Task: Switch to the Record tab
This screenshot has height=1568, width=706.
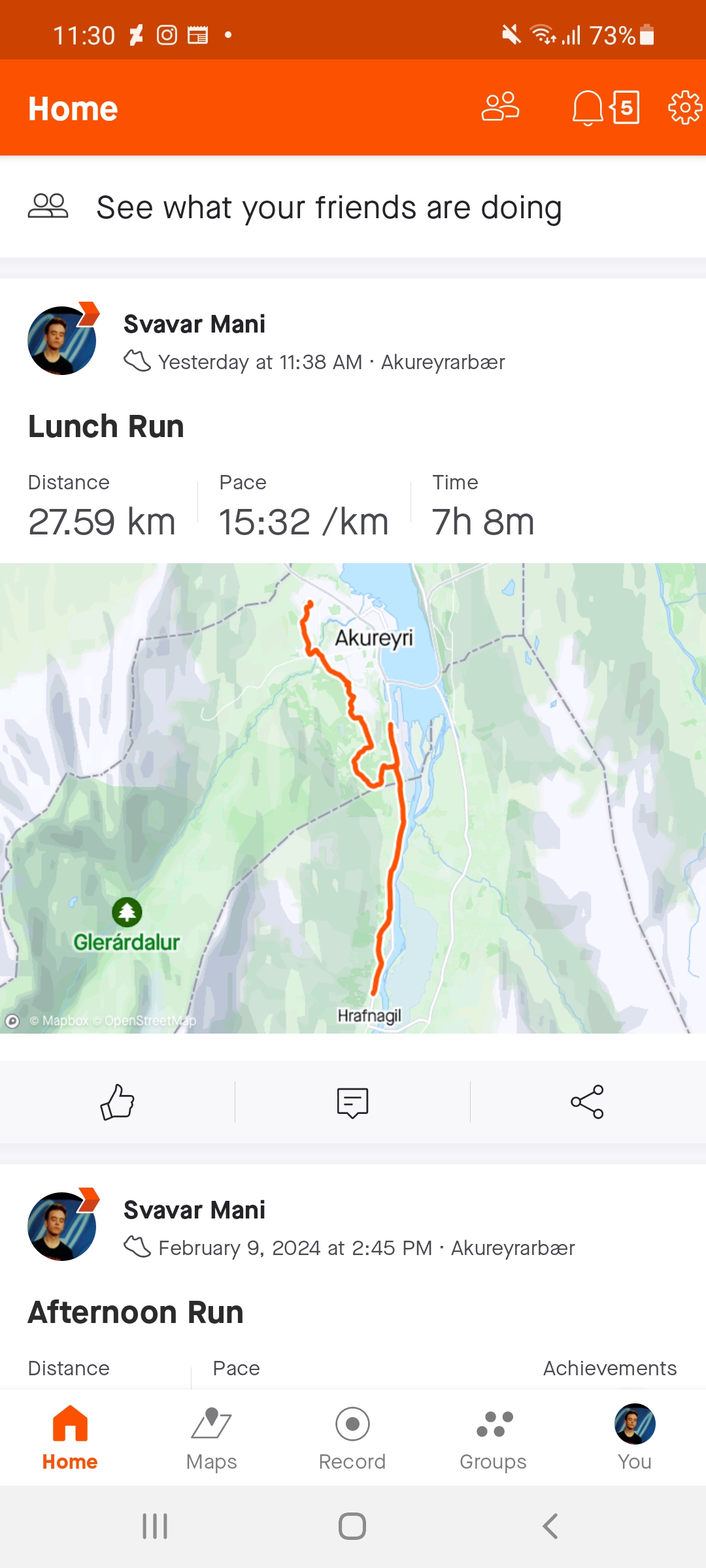Action: pos(352,1439)
